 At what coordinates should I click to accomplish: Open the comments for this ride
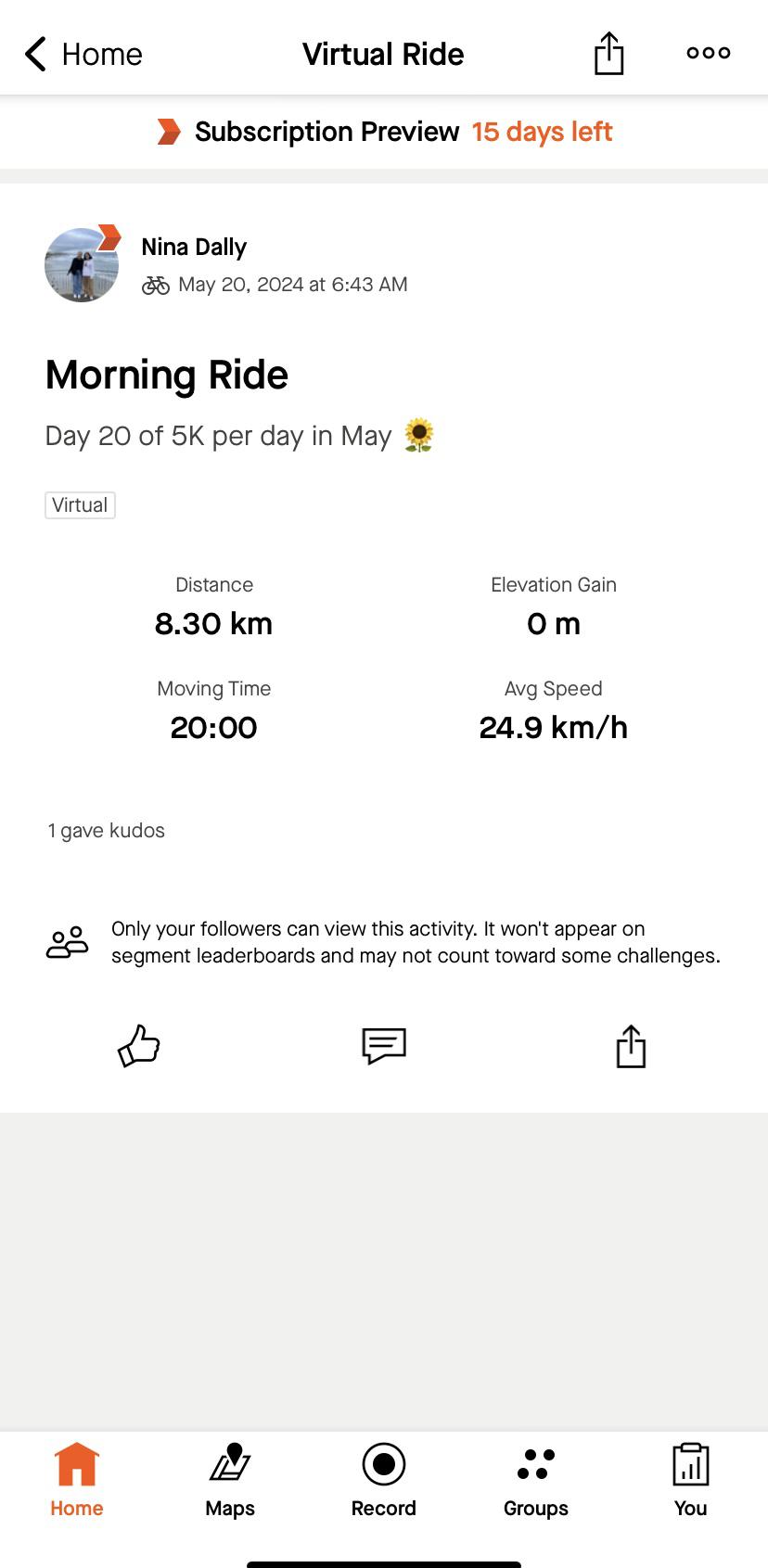(384, 1046)
